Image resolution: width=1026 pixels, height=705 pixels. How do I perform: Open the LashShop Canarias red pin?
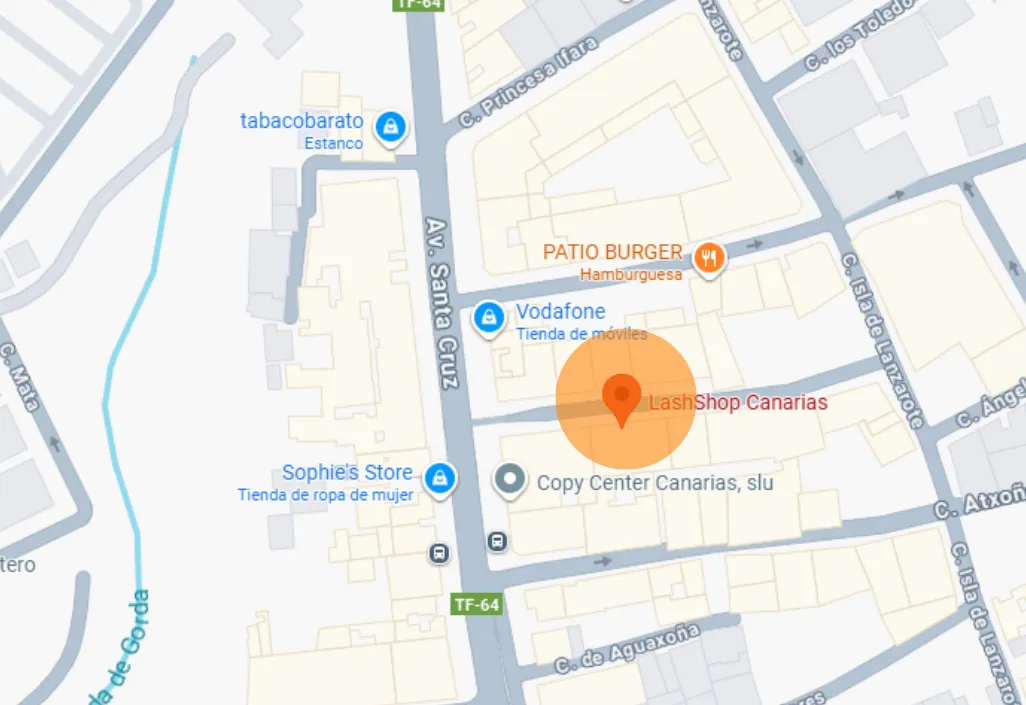pos(622,399)
